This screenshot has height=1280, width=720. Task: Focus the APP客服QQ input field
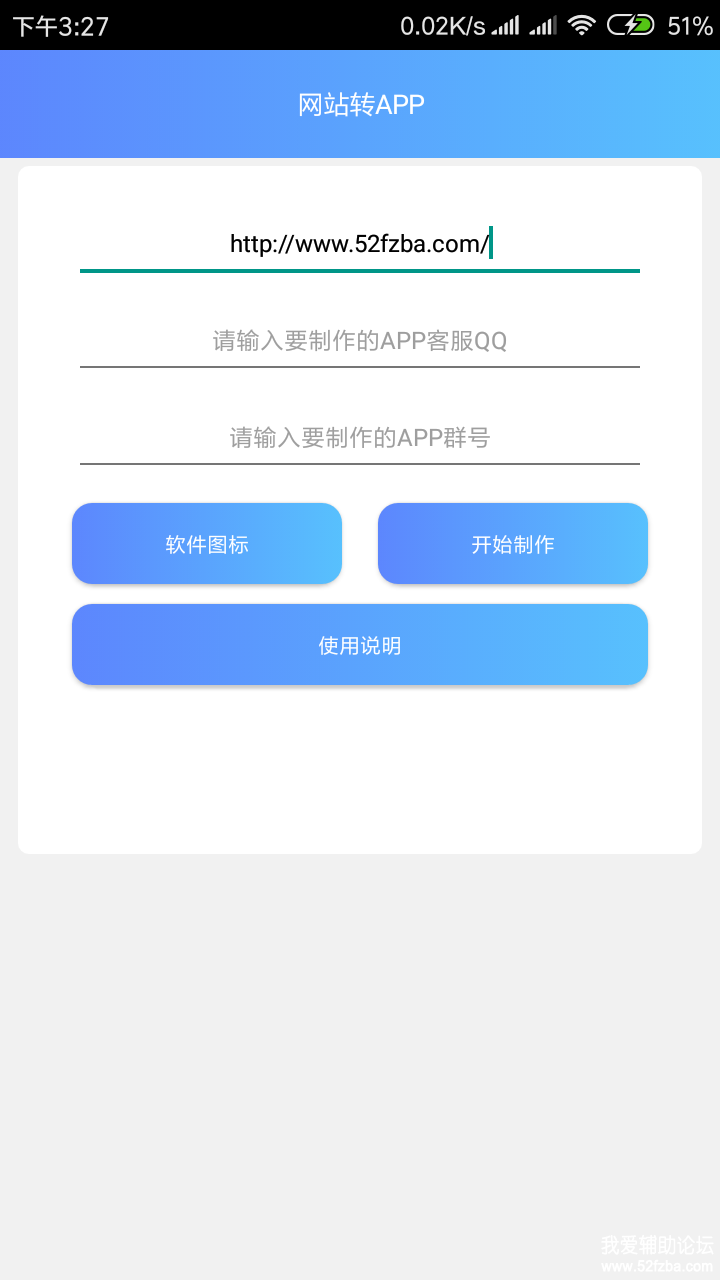point(360,341)
